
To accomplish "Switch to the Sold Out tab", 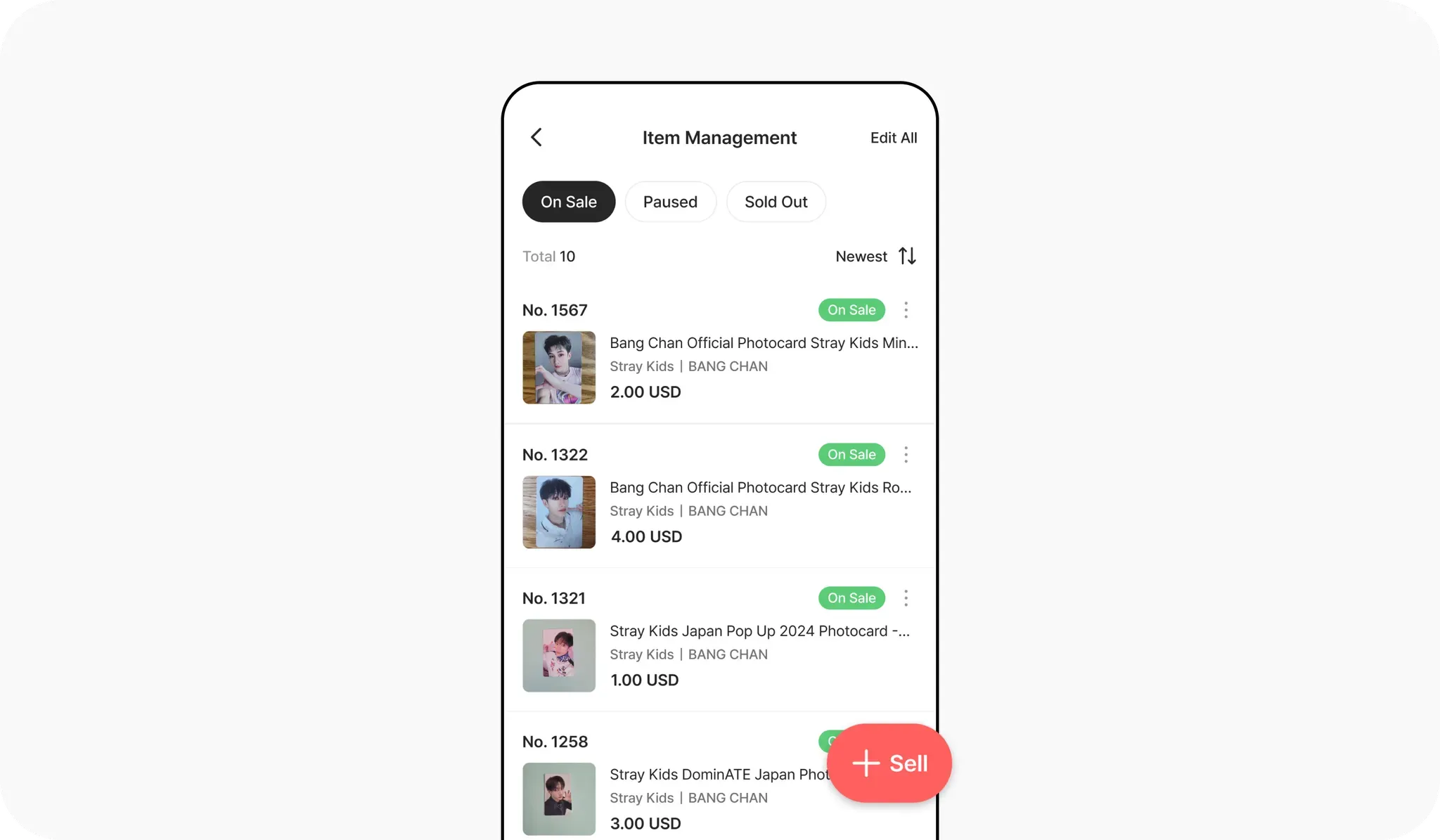I will 776,202.
